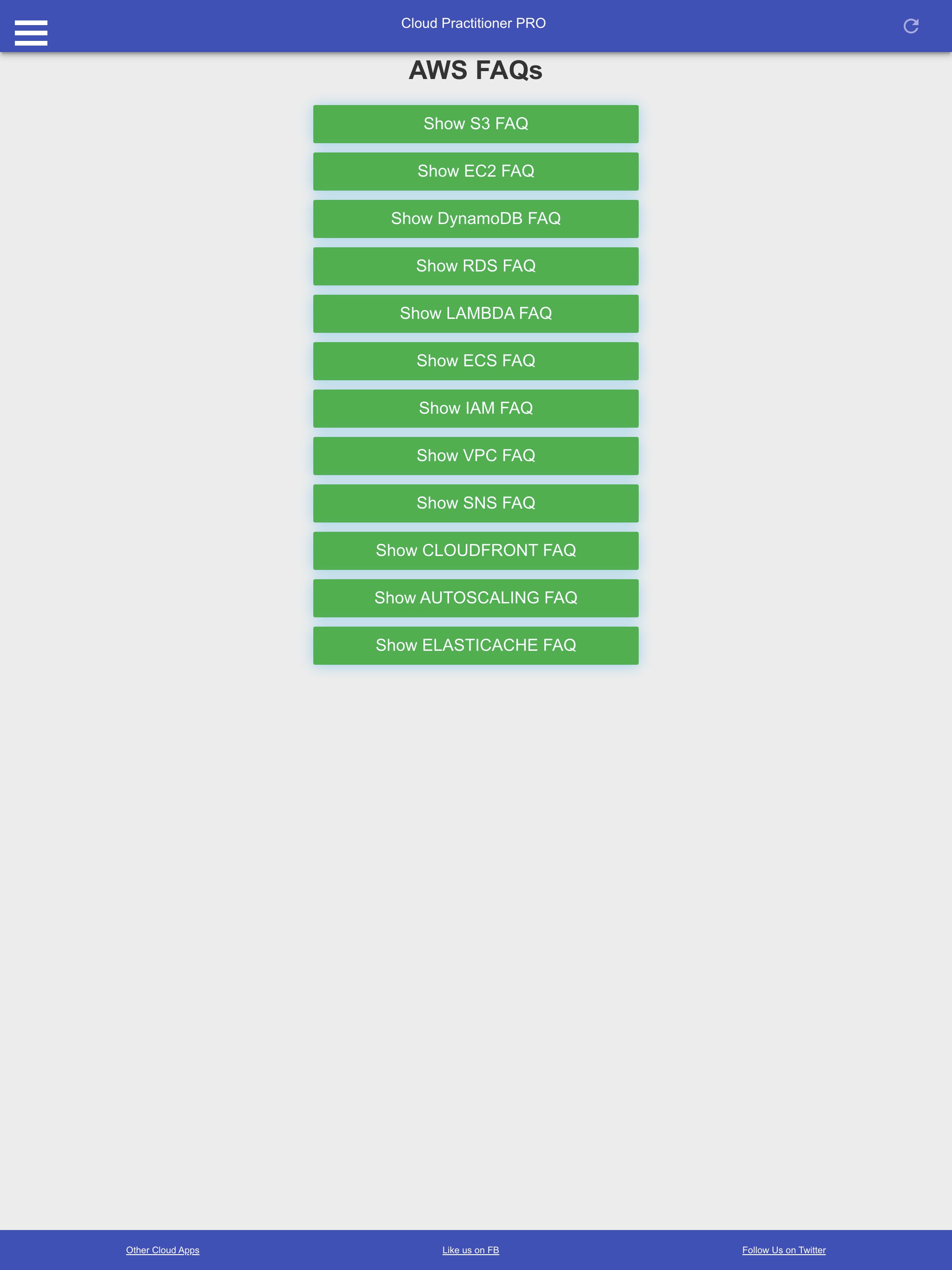View the ELASTICACHE FAQ
The height and width of the screenshot is (1270, 952).
[x=476, y=645]
